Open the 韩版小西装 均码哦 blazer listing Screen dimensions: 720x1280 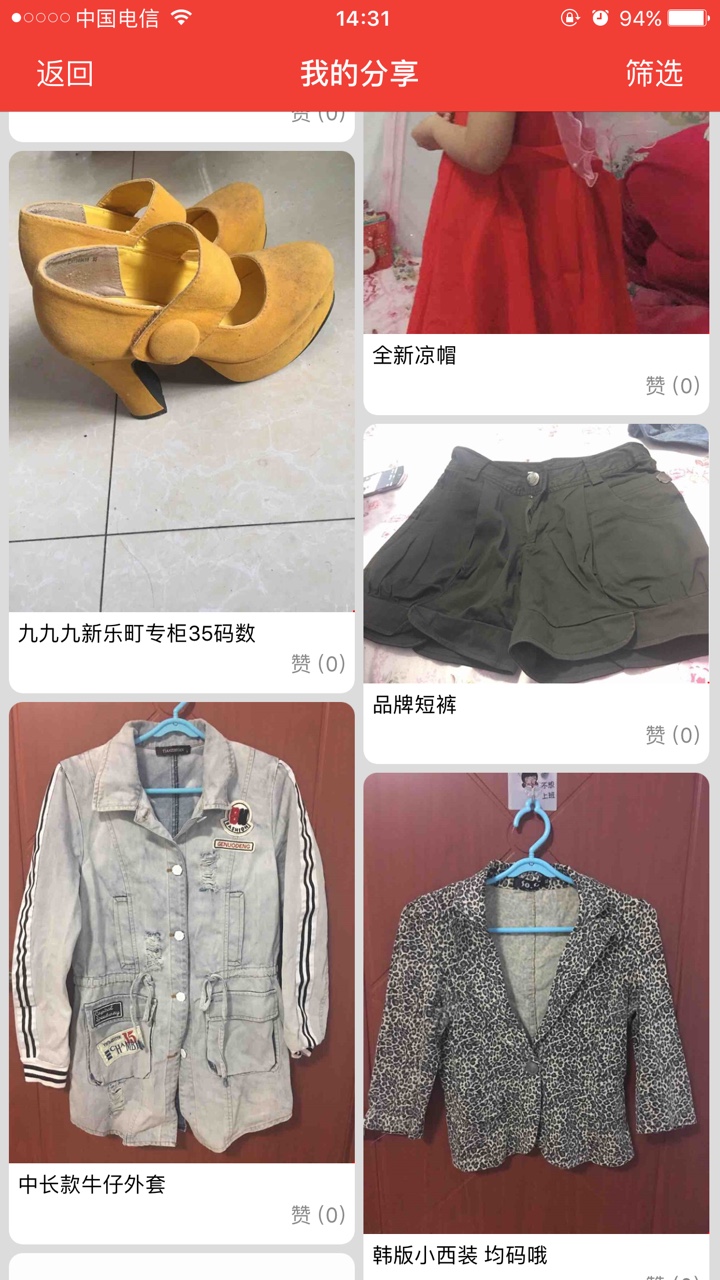coord(536,1026)
